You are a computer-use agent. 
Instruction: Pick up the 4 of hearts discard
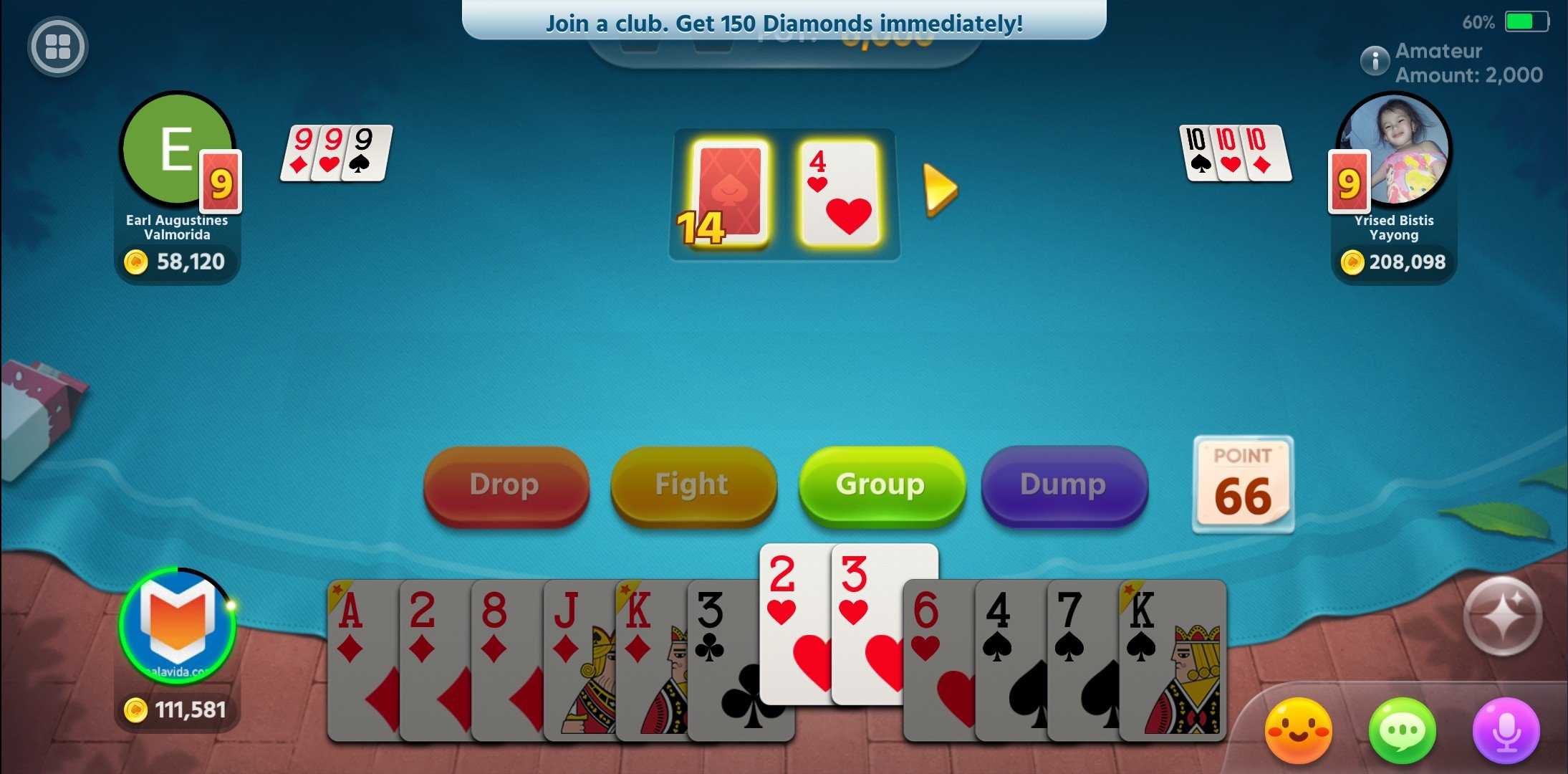coord(839,192)
